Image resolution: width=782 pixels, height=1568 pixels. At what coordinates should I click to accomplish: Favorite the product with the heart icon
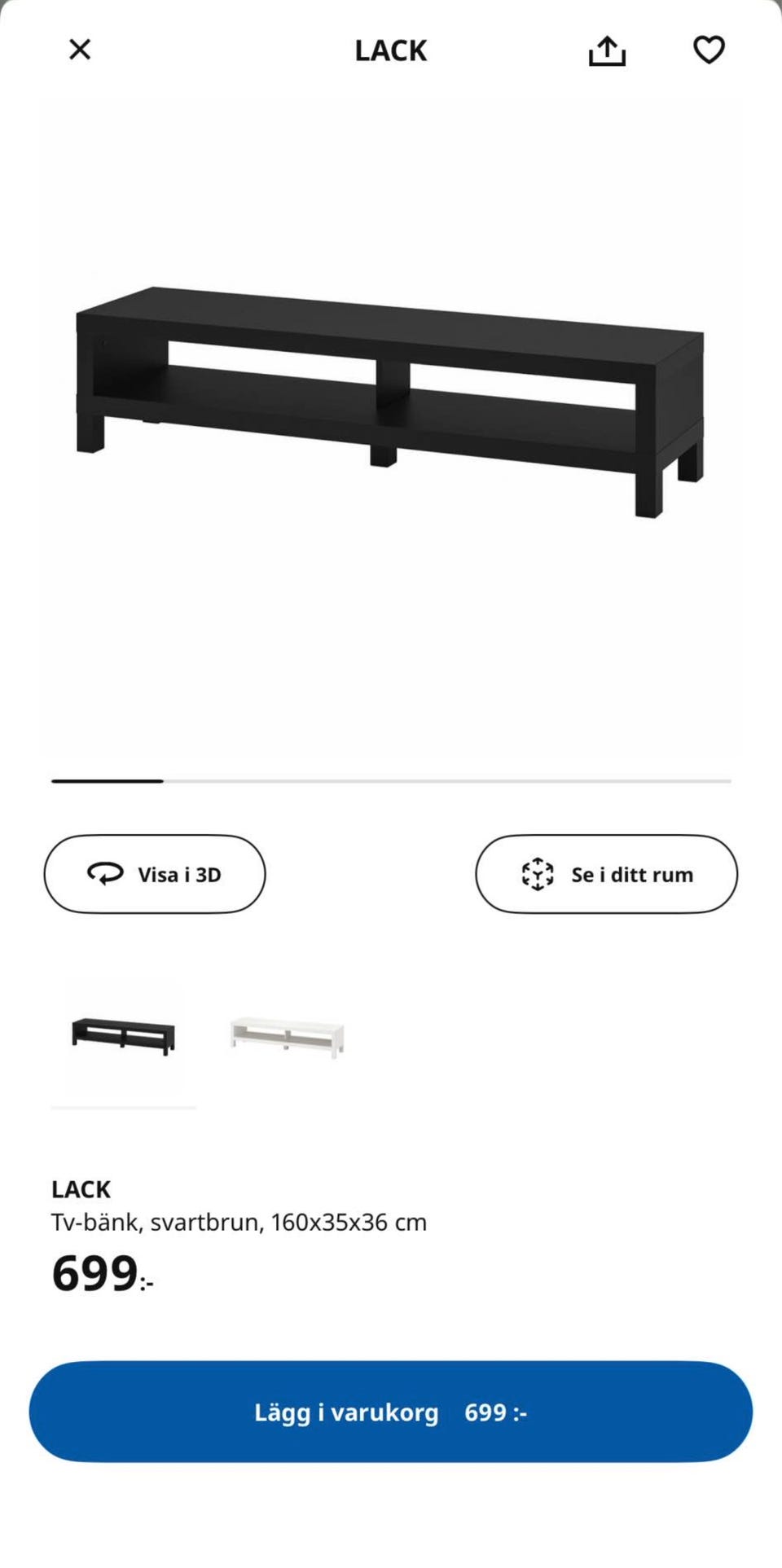709,49
